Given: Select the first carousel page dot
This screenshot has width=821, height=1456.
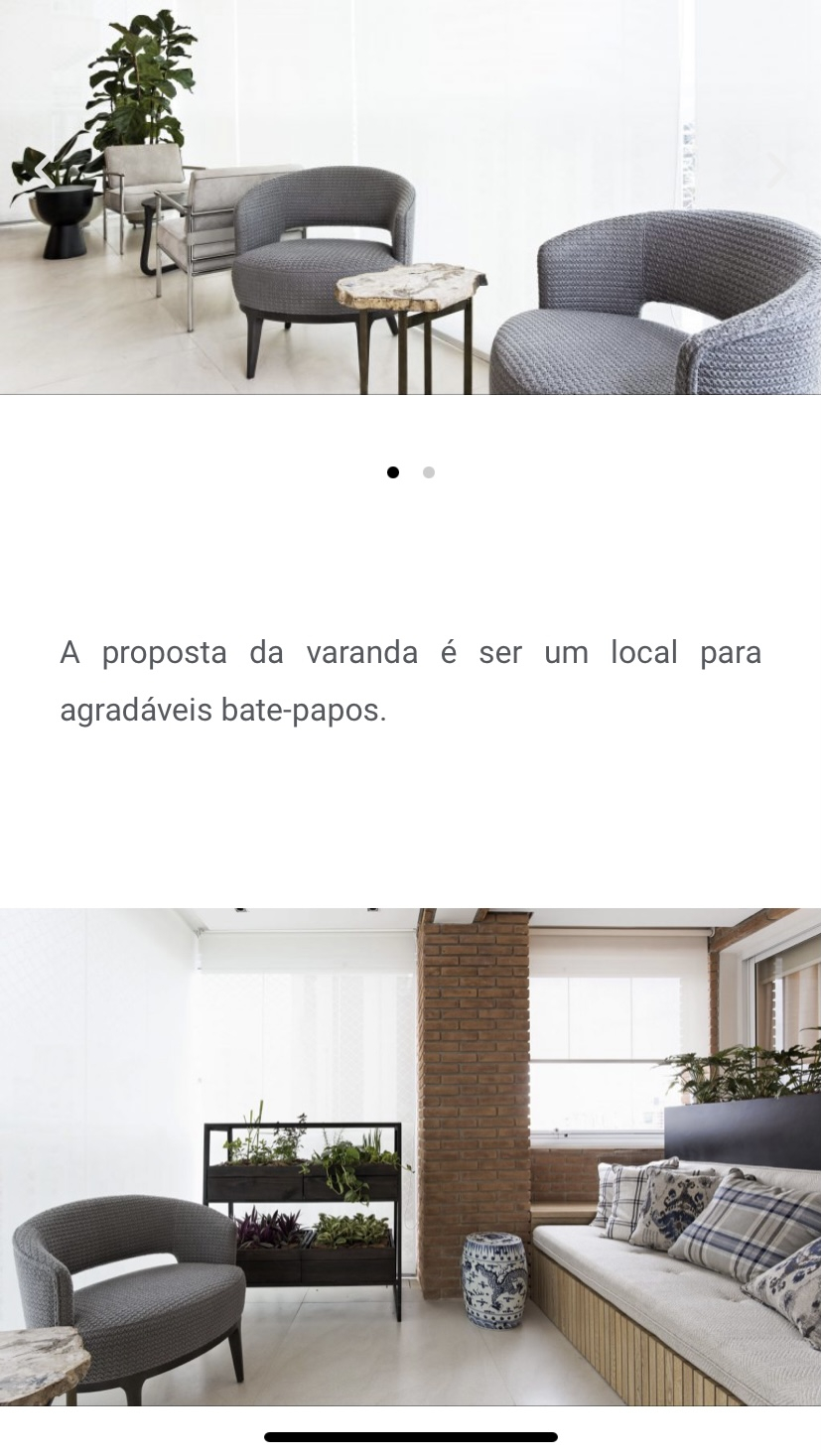Looking at the screenshot, I should (x=393, y=472).
